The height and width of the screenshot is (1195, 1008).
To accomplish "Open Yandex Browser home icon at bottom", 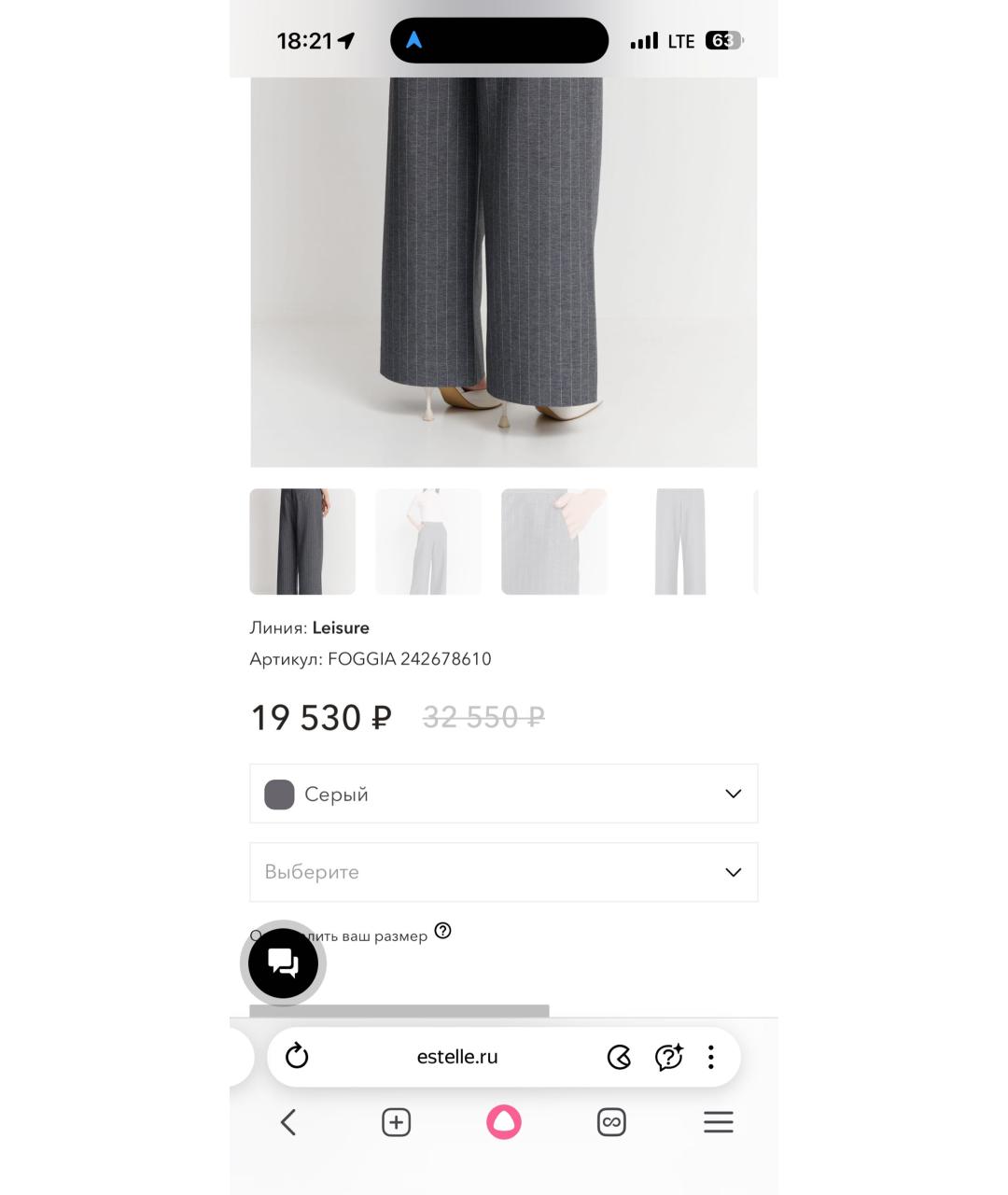I will [x=503, y=1121].
